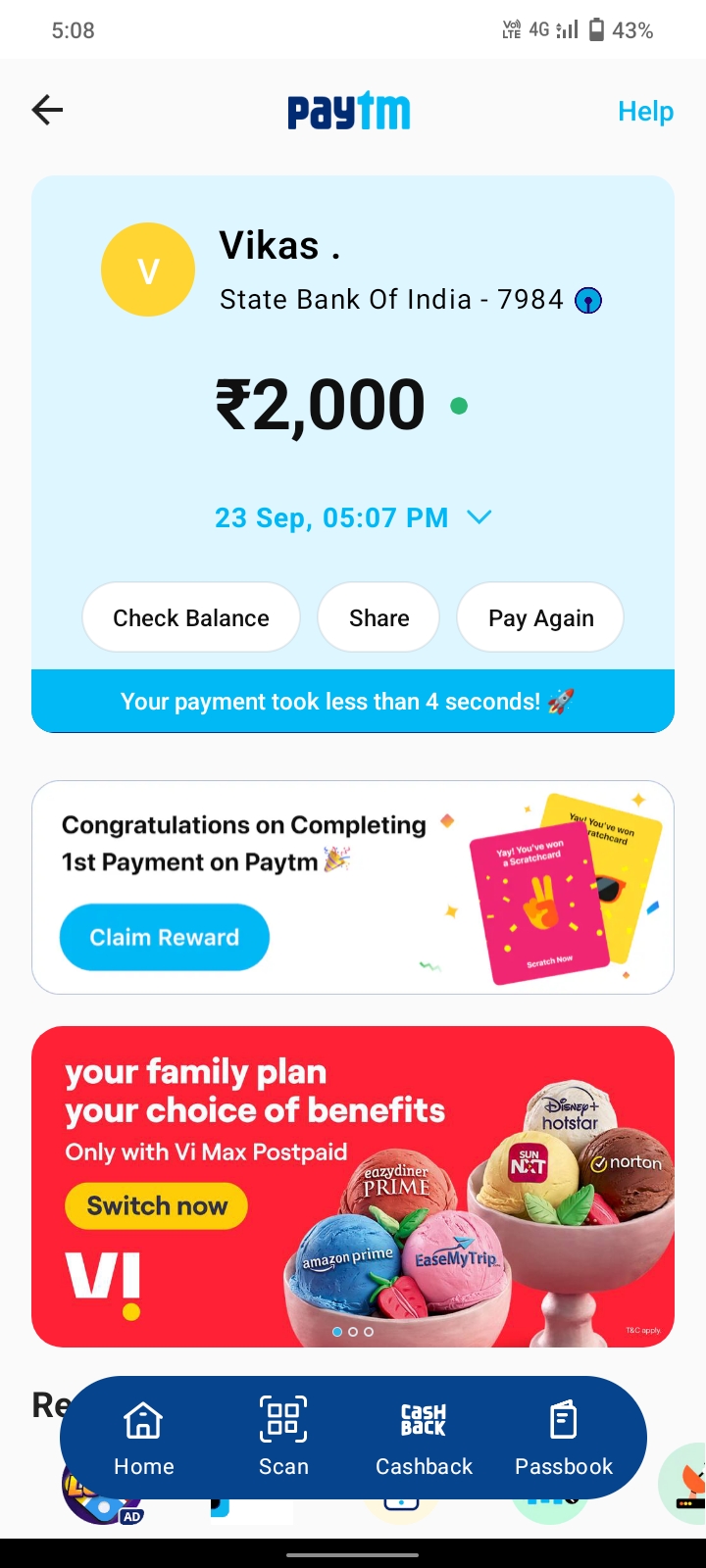This screenshot has width=706, height=1568.
Task: Expand payment details next to date
Action: tap(479, 517)
